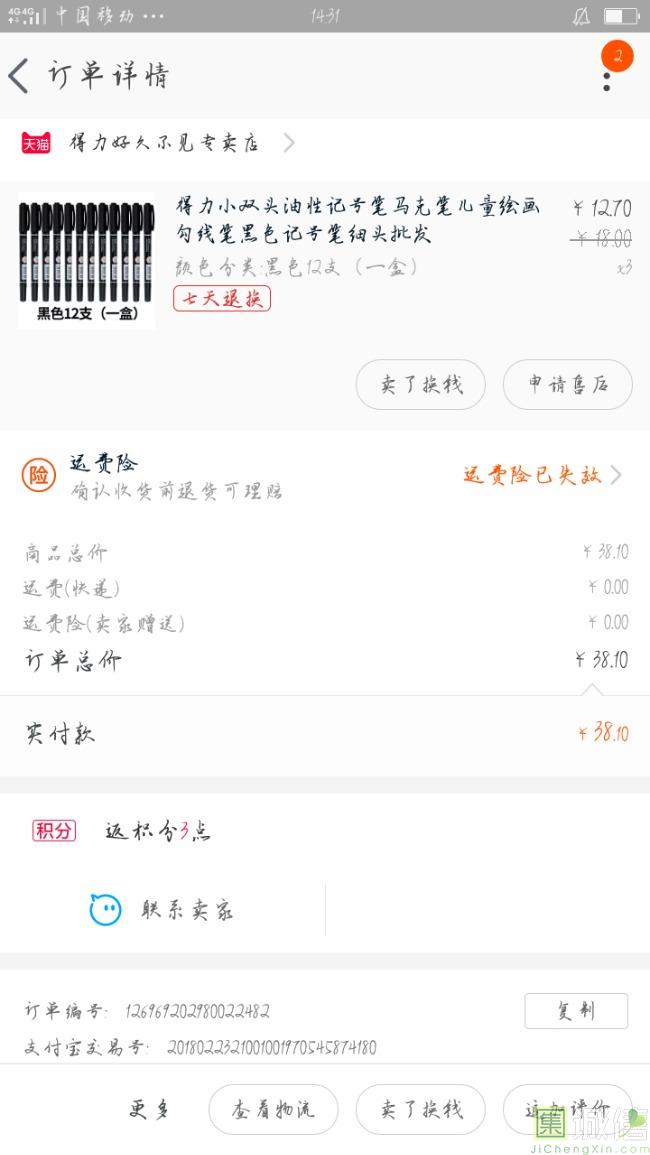The height and width of the screenshot is (1155, 650).
Task: Open the 得力好久不见专卖店 store page
Action: 165,143
